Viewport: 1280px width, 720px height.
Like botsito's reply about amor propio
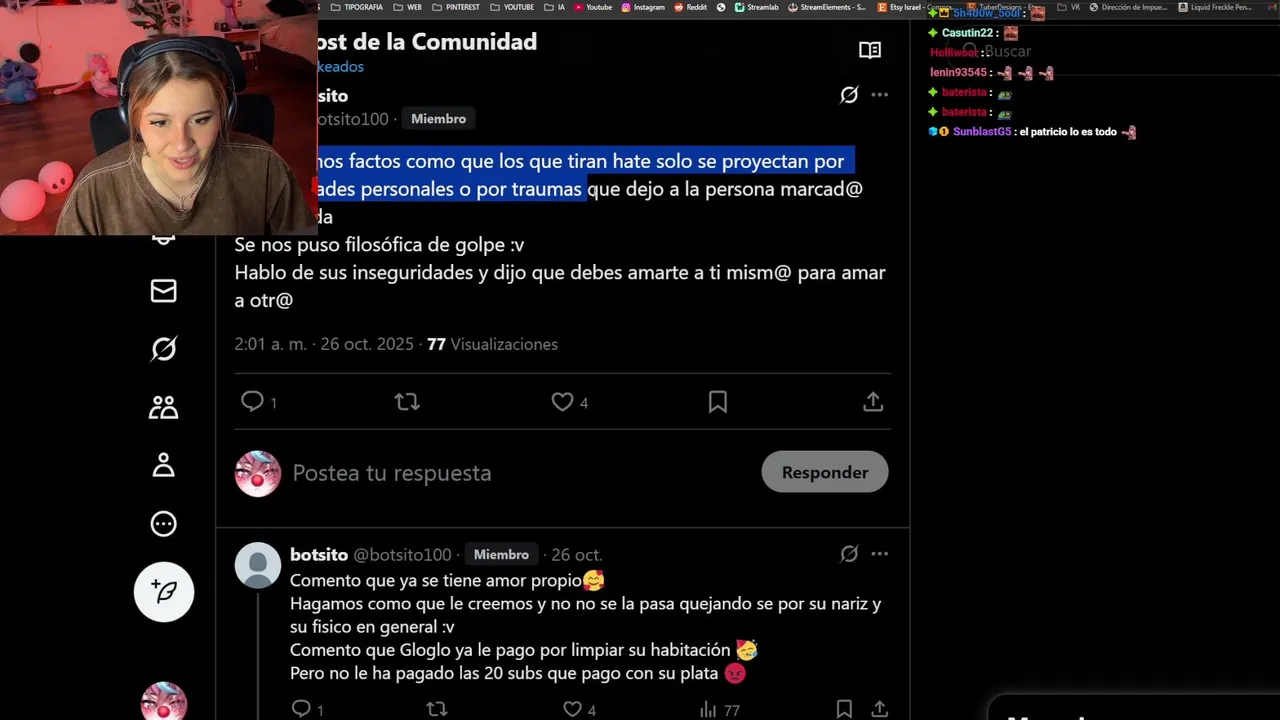coord(572,709)
